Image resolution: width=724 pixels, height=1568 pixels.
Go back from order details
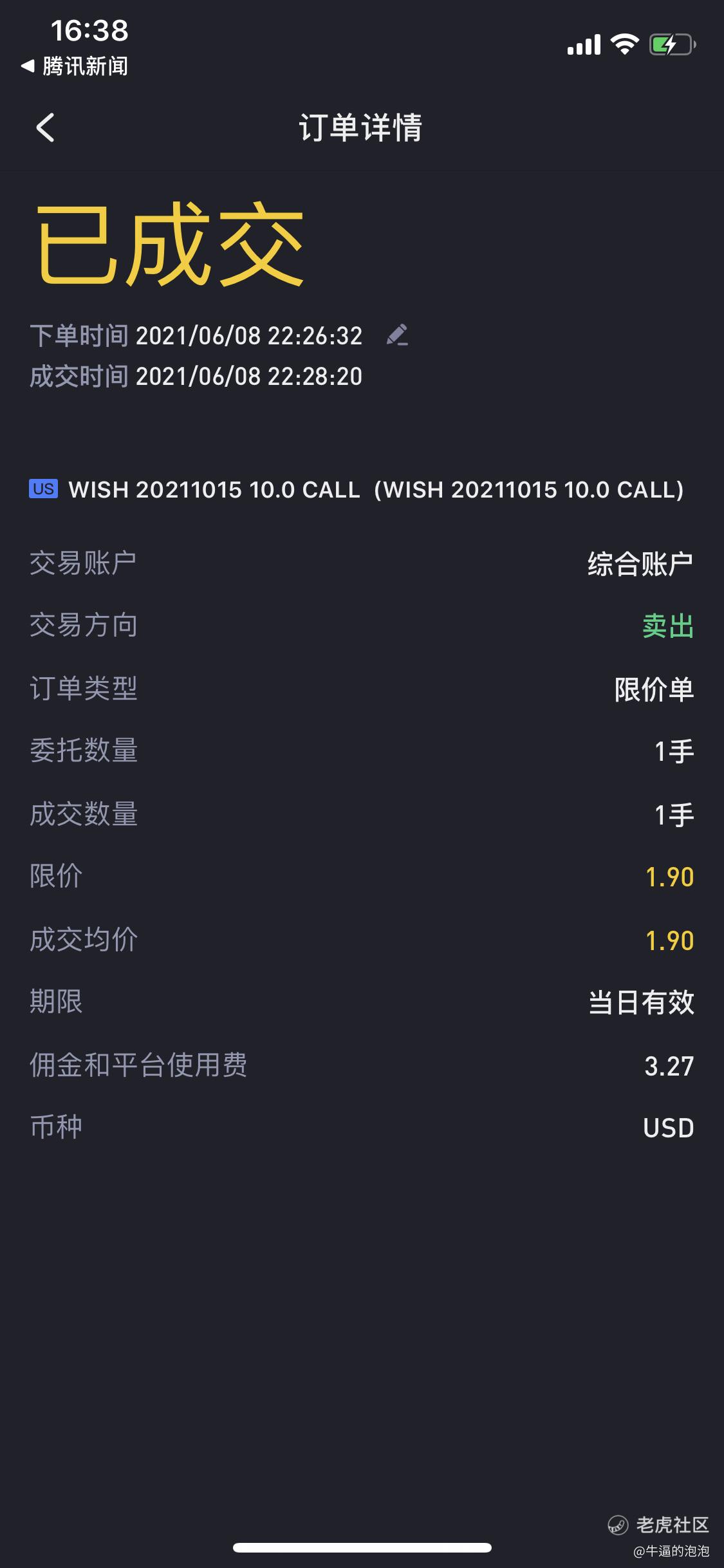coord(45,127)
